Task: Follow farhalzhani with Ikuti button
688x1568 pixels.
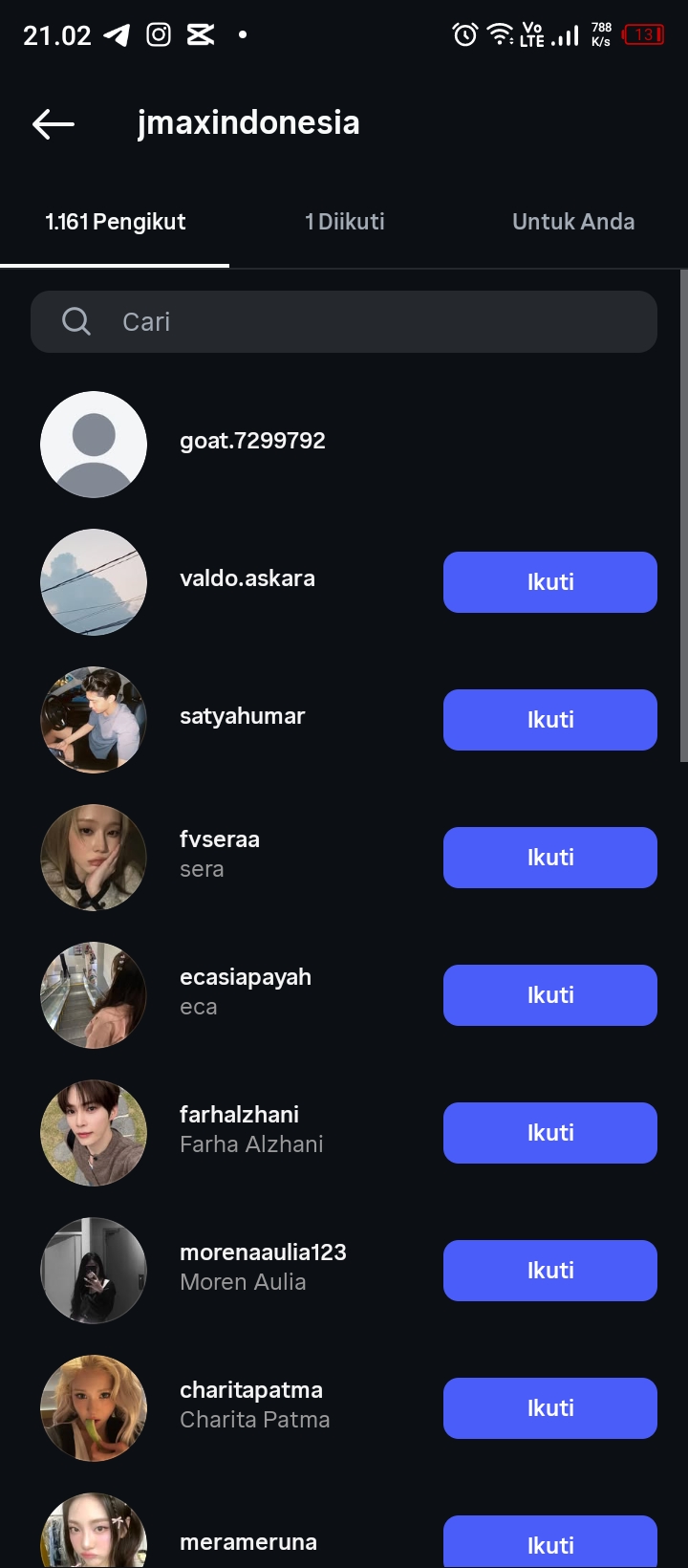Action: pyautogui.click(x=549, y=1133)
